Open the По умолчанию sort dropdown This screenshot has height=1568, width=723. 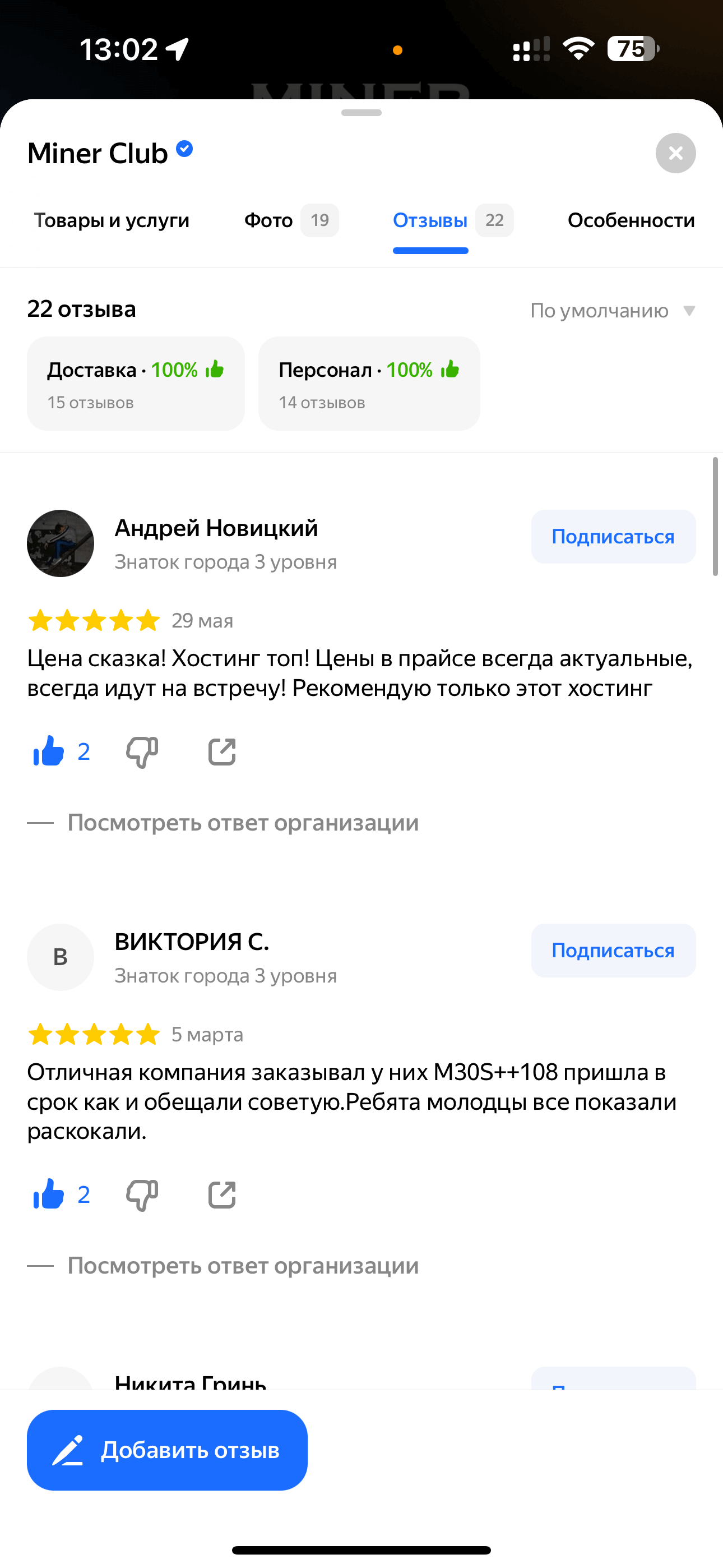(611, 311)
